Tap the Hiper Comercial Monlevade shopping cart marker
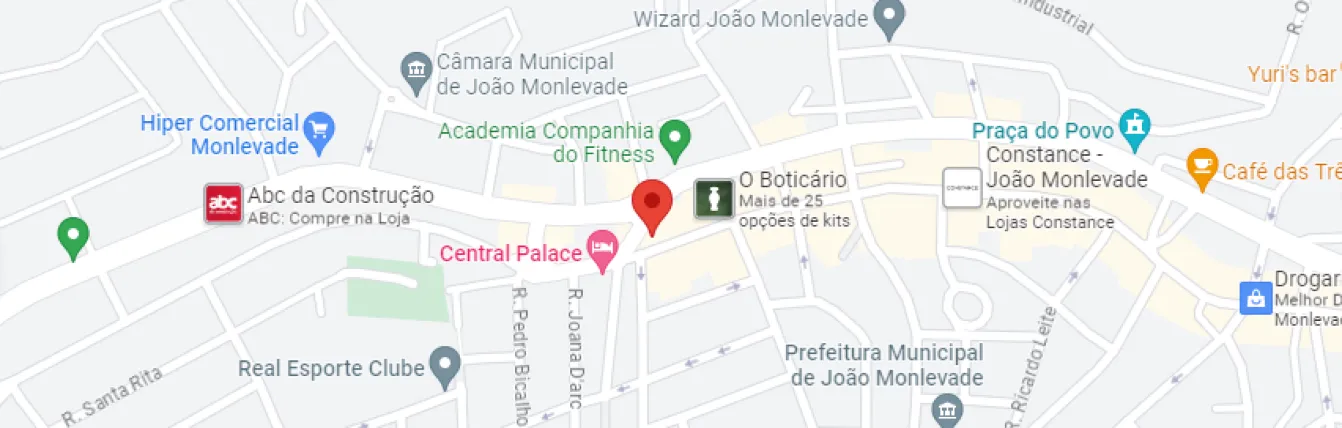This screenshot has width=1342, height=428. [319, 131]
